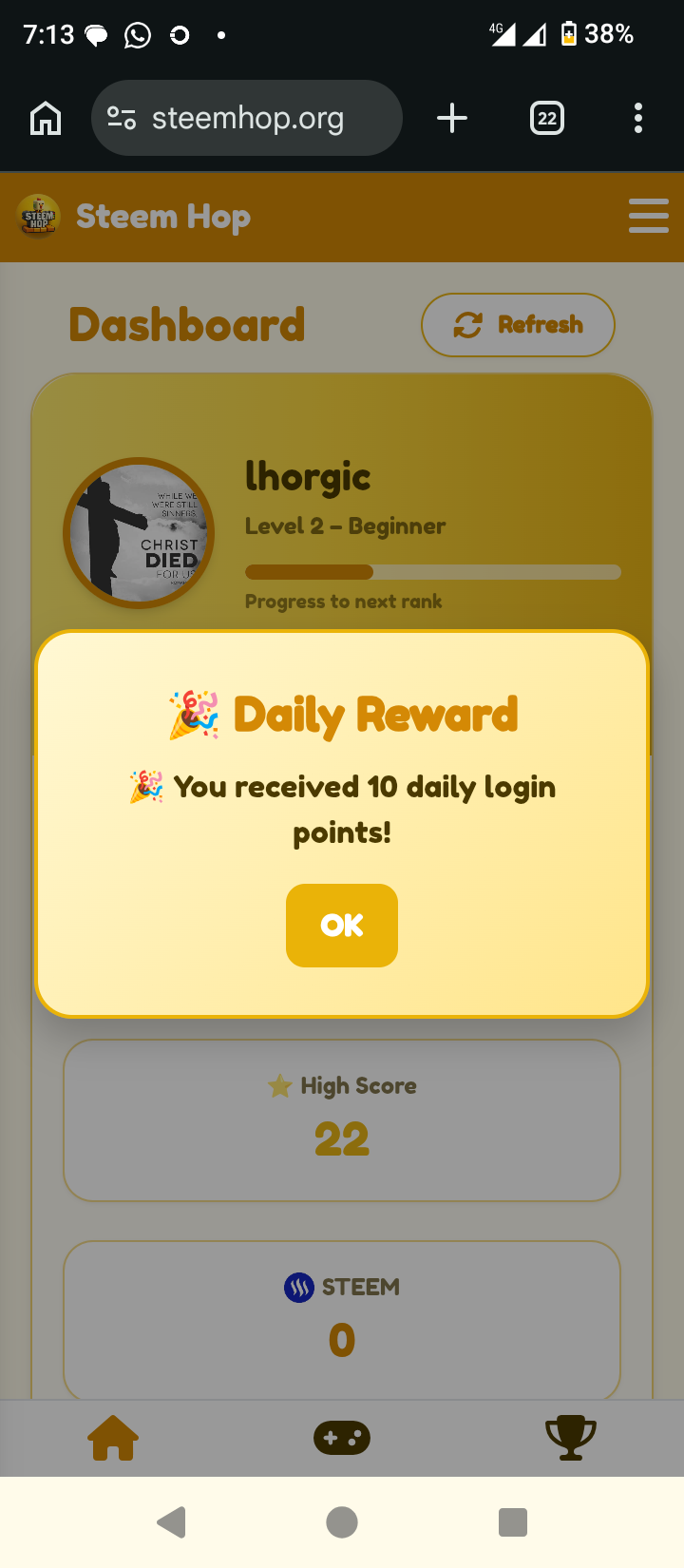This screenshot has width=684, height=1568.
Task: Switch to the home tab
Action: (113, 1437)
